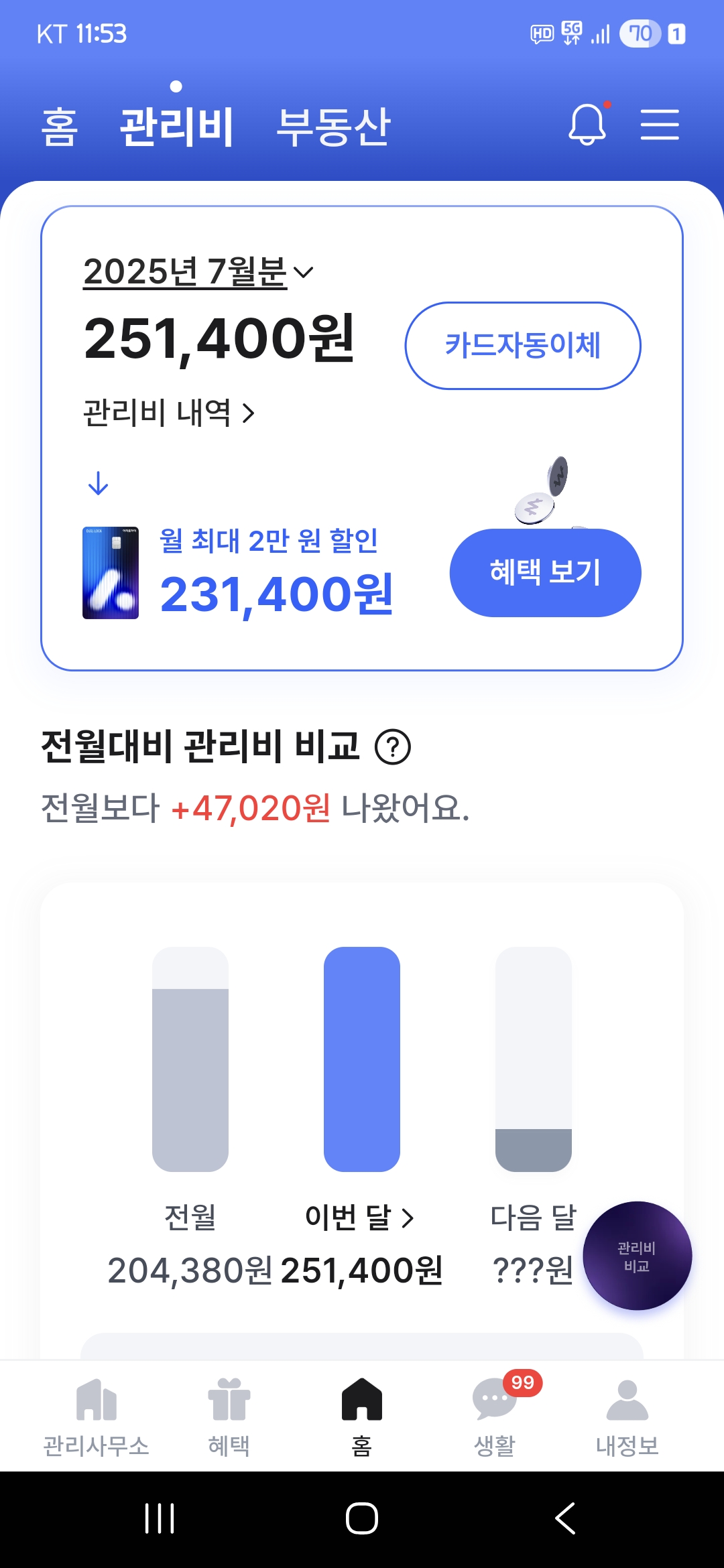
Task: Switch to the 부동산 top tab
Action: coord(333,126)
